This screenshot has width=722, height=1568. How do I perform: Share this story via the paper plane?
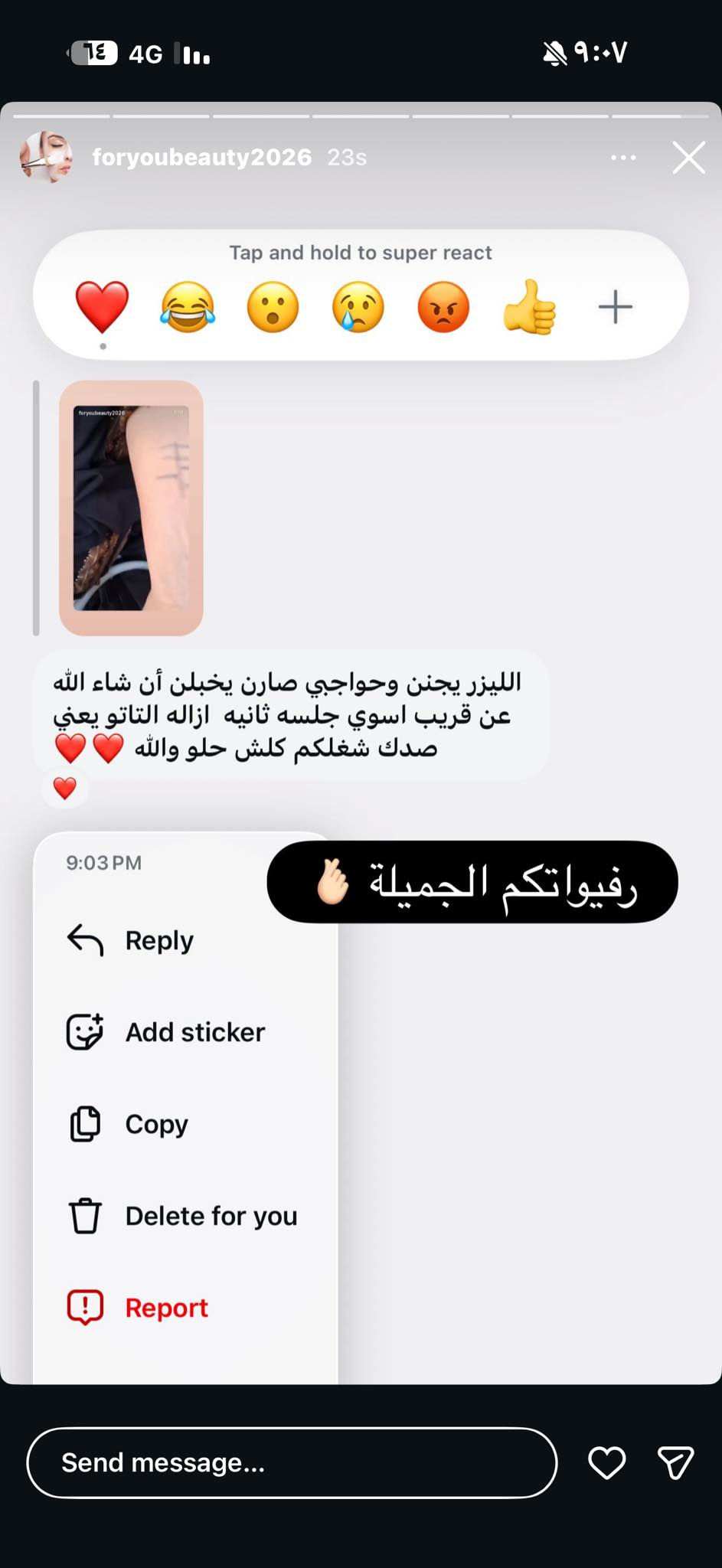click(675, 1462)
